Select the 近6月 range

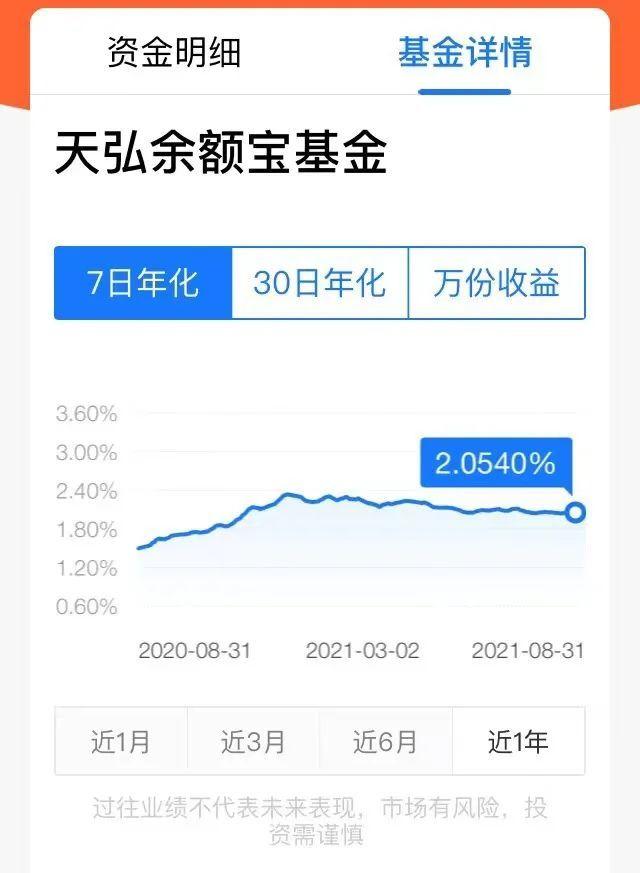point(385,742)
